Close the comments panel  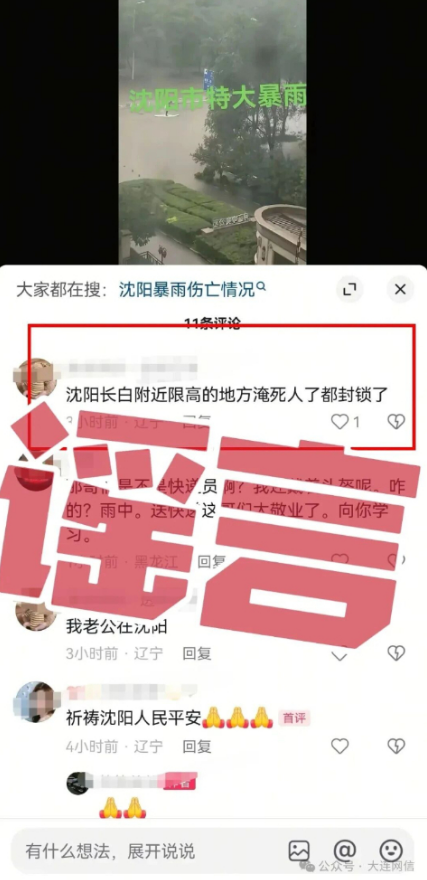400,290
